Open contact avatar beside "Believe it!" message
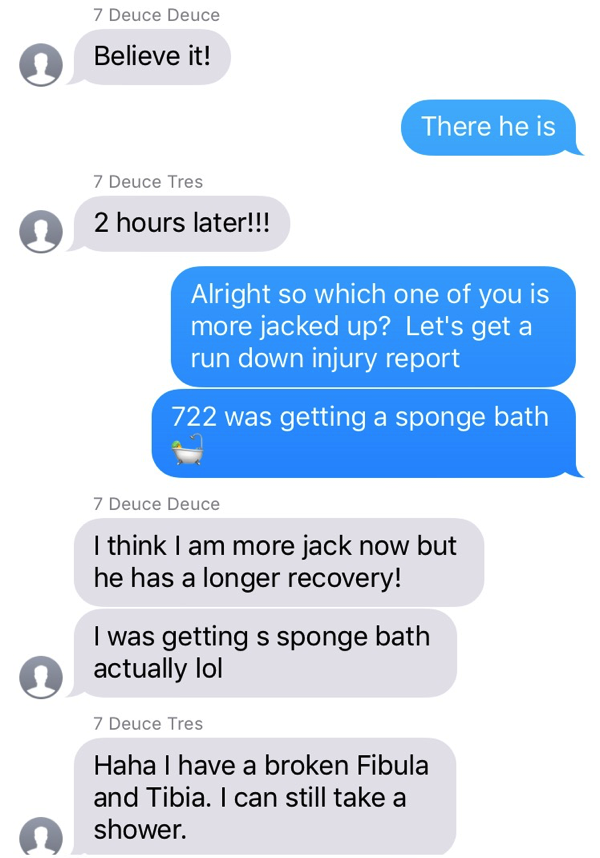 [41, 66]
